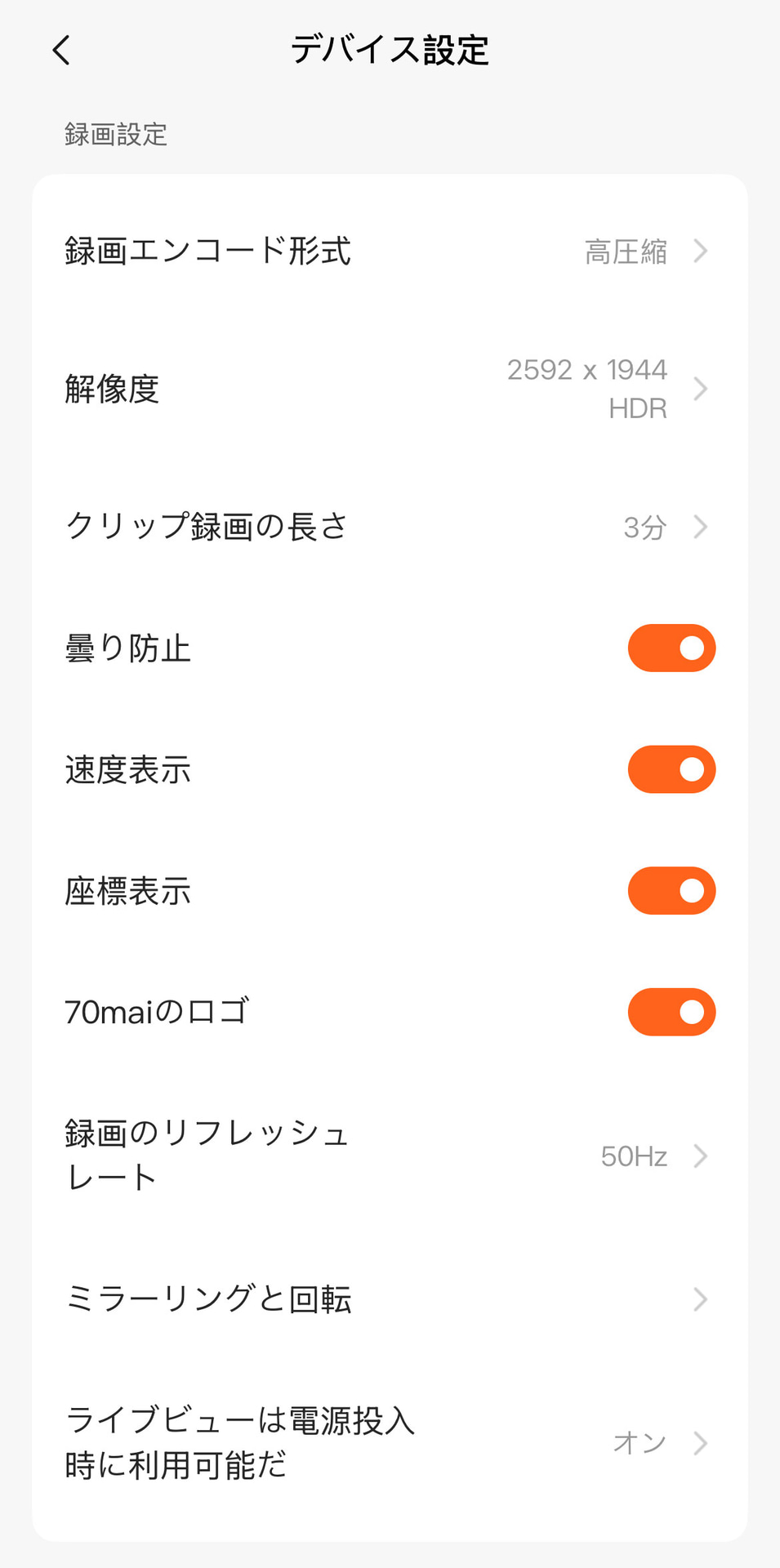780x1568 pixels.
Task: Tap the 録画設定 section header
Action: (116, 136)
